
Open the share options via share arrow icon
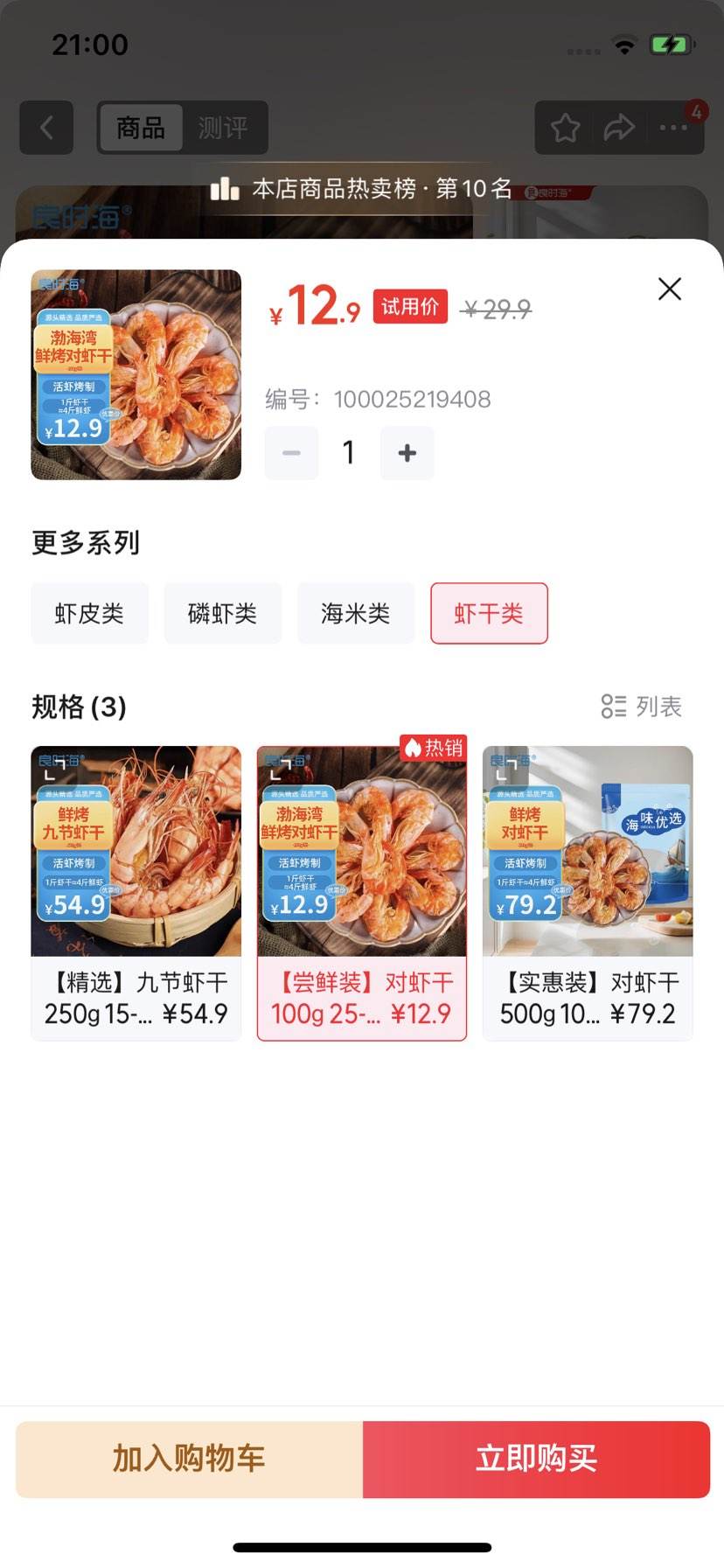pos(619,127)
